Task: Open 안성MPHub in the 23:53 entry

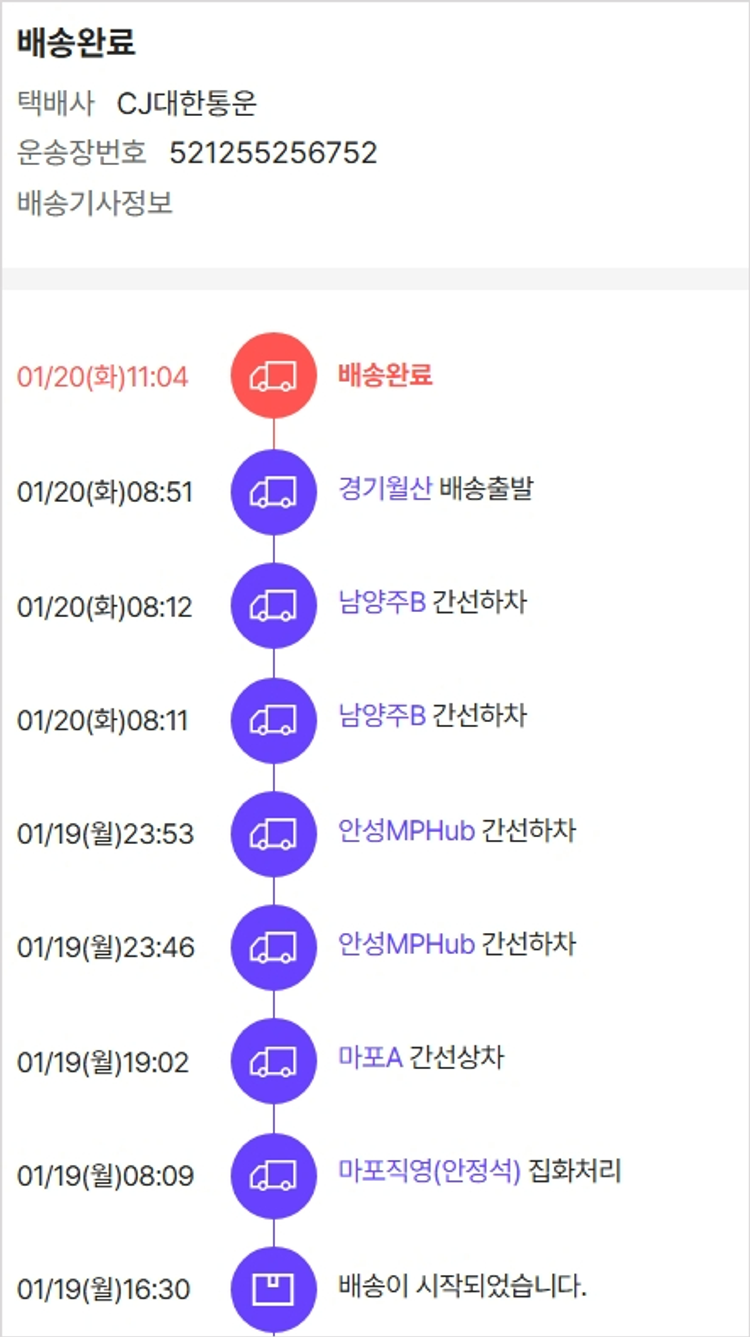Action: point(406,831)
